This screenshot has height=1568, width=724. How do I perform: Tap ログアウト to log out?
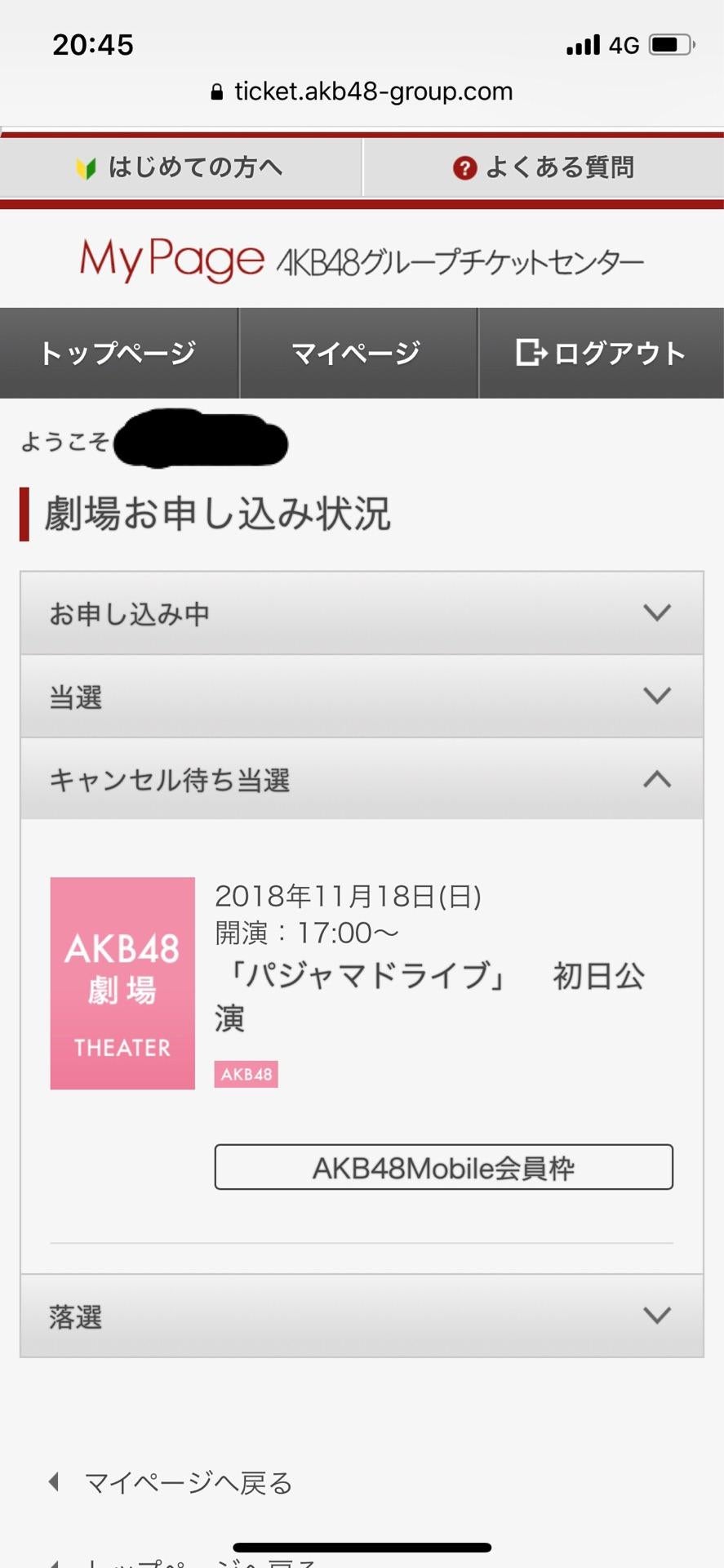tap(602, 353)
